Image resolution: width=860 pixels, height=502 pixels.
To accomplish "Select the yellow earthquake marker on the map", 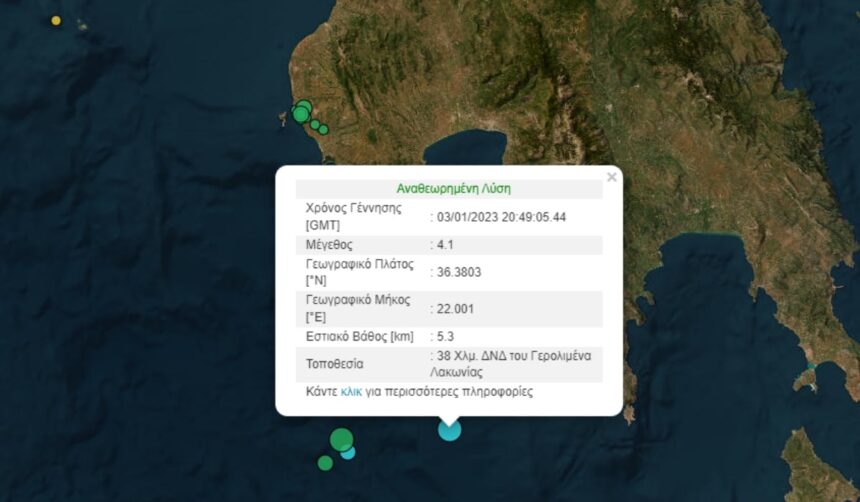I will 56,20.
